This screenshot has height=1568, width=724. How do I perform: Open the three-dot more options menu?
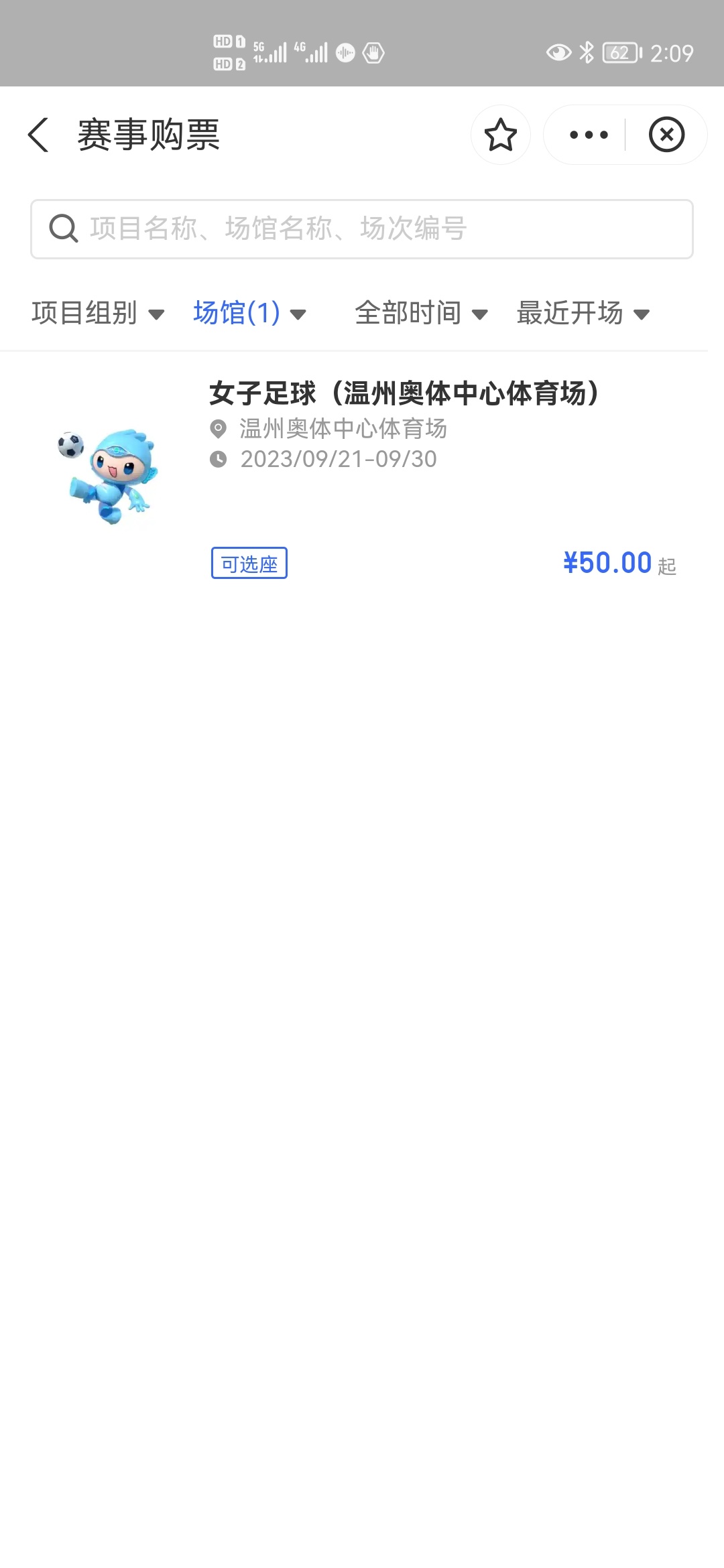(589, 135)
